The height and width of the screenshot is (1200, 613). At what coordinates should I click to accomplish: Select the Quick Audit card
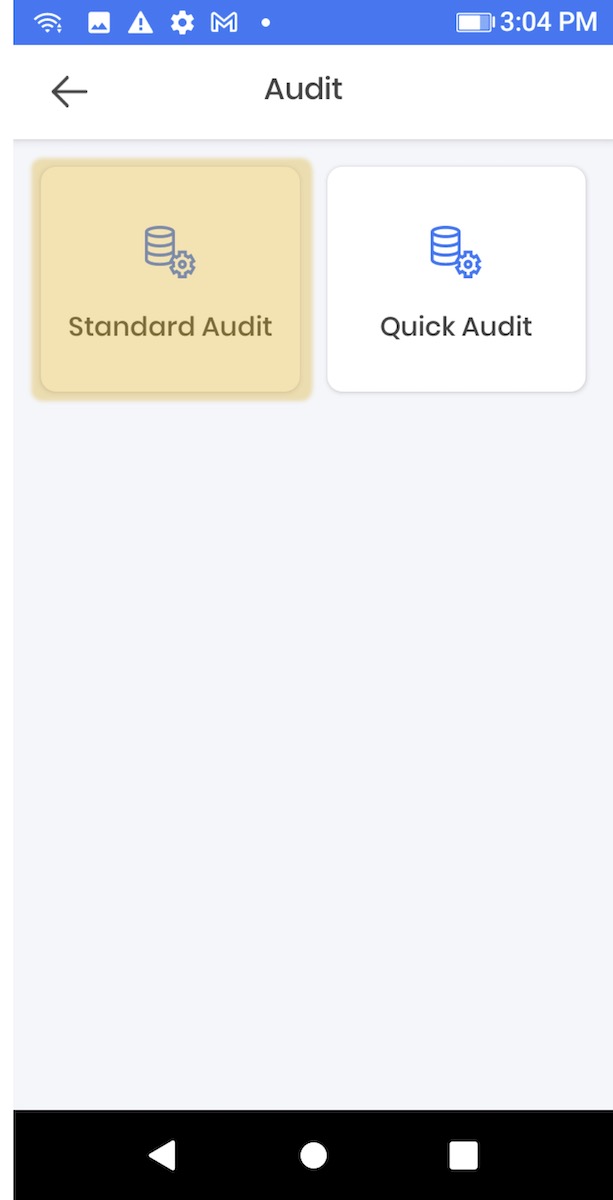tap(456, 279)
